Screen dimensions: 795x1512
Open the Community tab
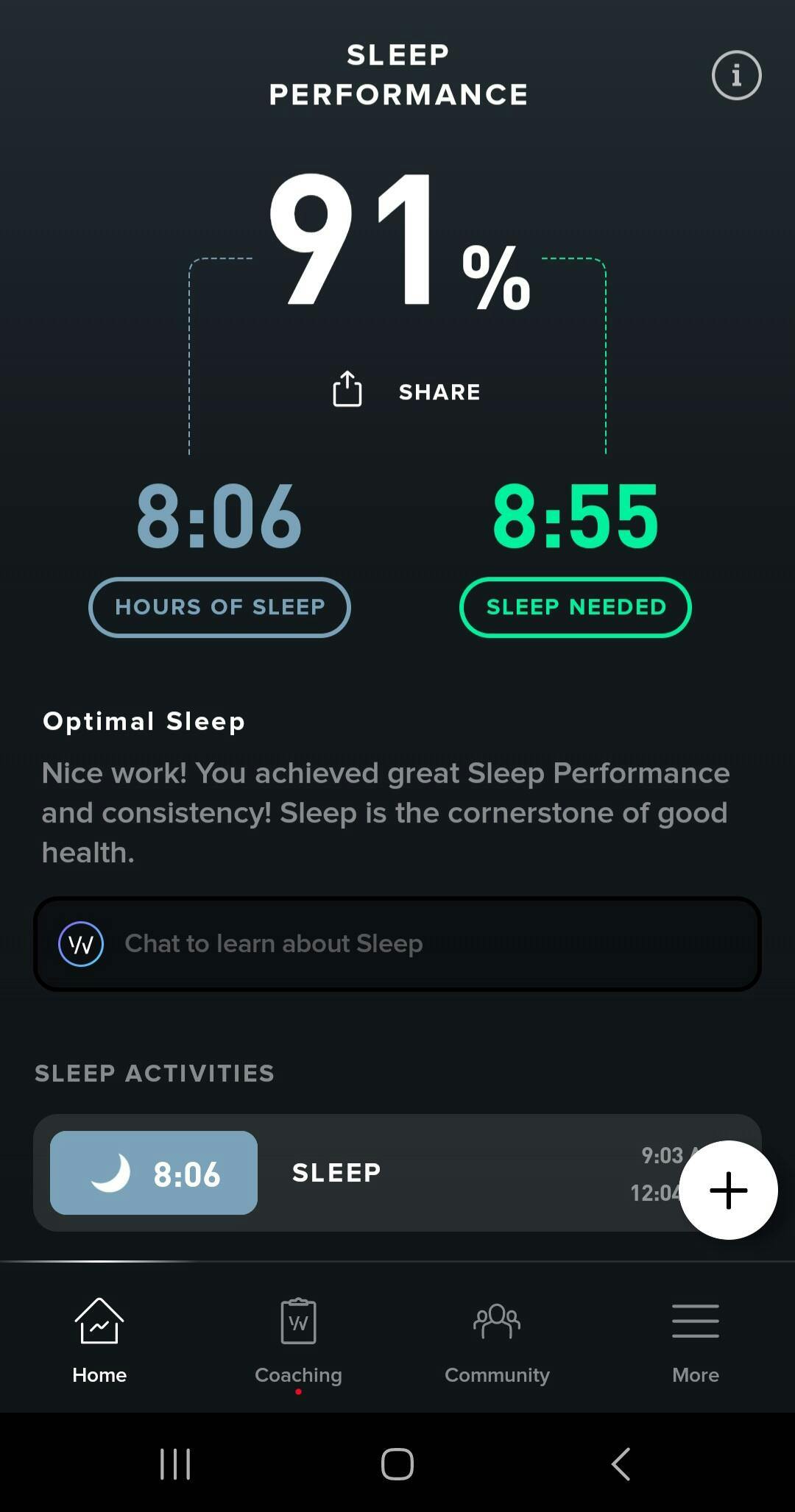[x=497, y=1341]
